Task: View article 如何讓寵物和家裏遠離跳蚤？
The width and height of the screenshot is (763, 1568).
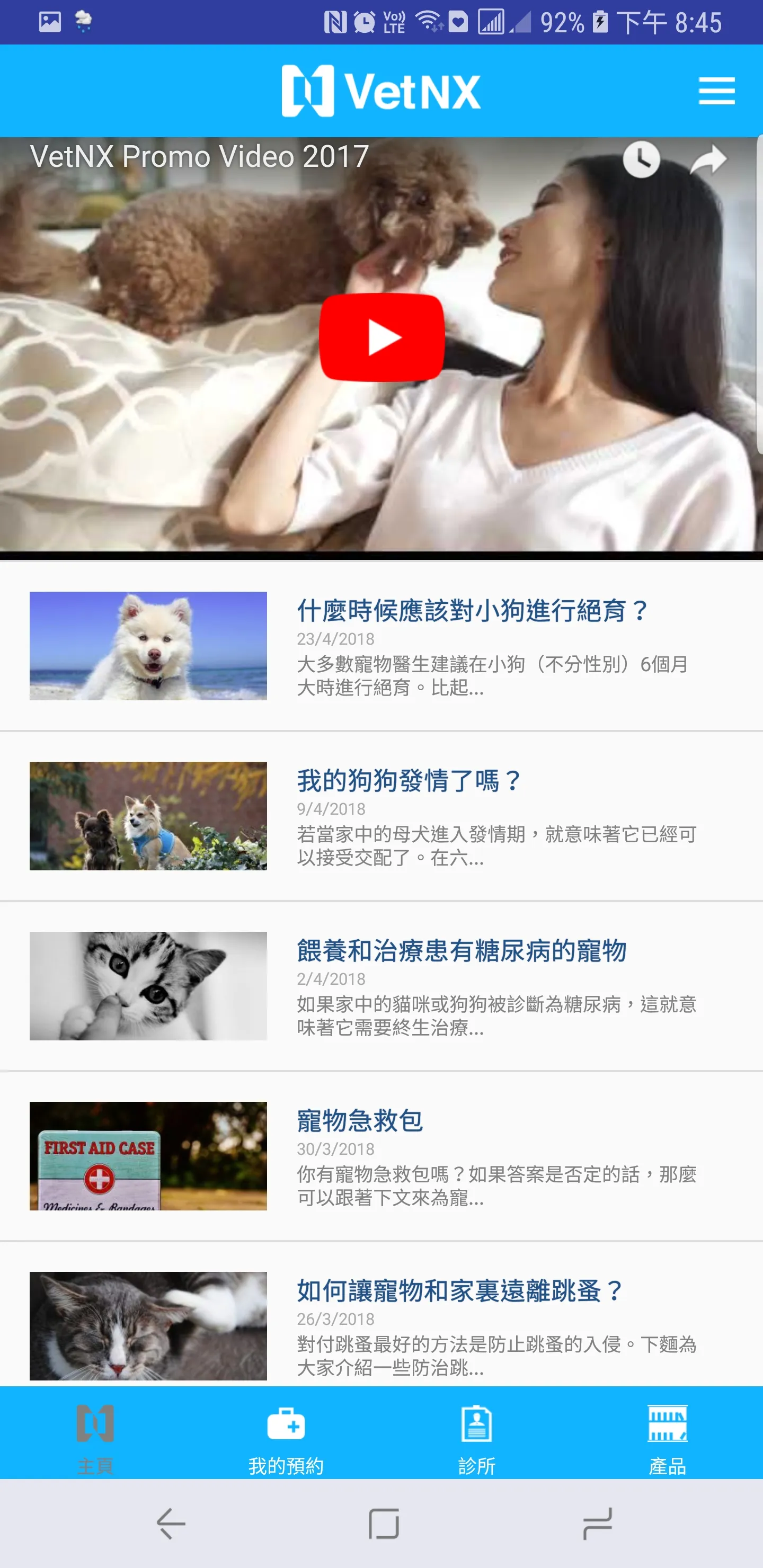Action: [x=460, y=1290]
